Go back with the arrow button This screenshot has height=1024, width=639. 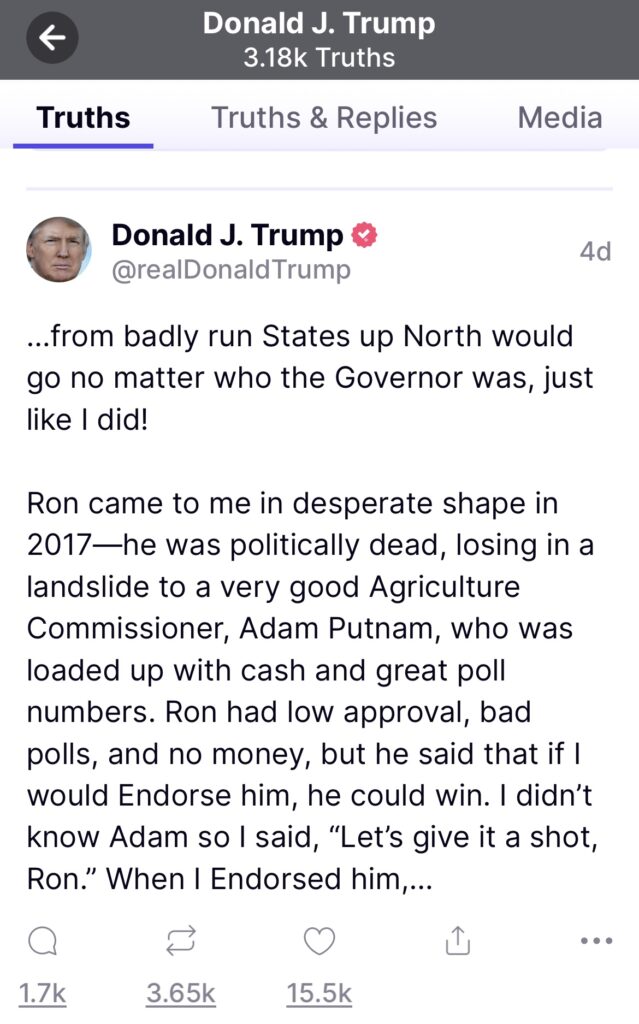tap(52, 37)
